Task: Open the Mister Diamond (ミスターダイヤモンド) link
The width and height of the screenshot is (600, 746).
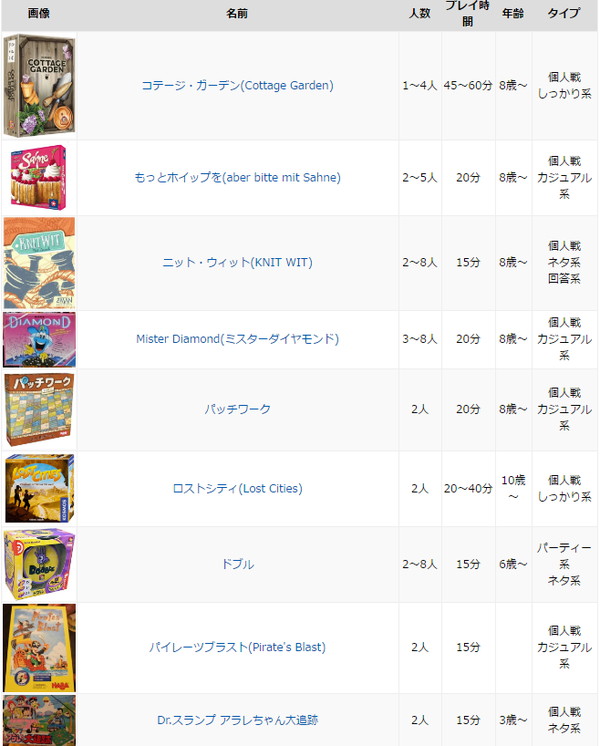Action: [237, 340]
